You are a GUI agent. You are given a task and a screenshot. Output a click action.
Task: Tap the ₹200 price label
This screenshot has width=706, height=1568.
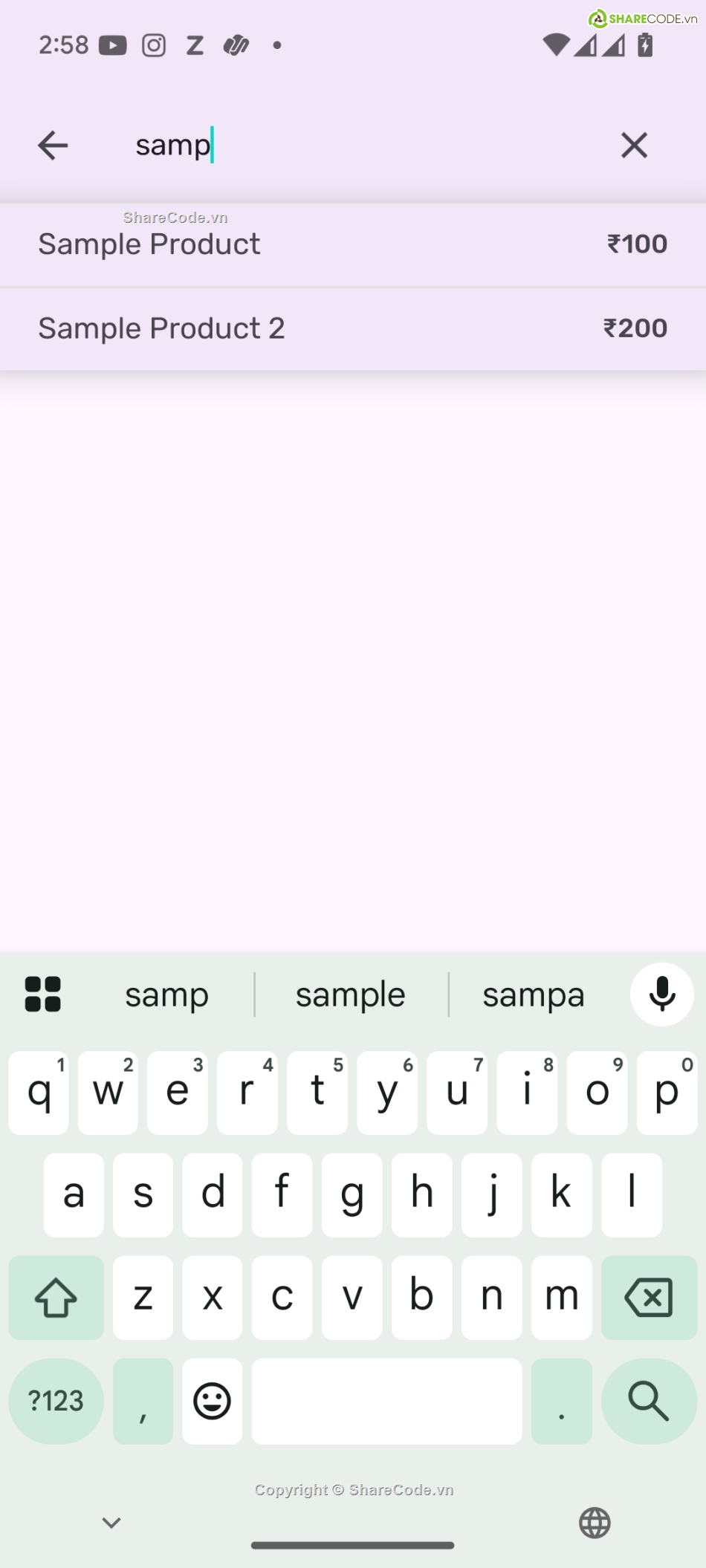click(x=635, y=328)
